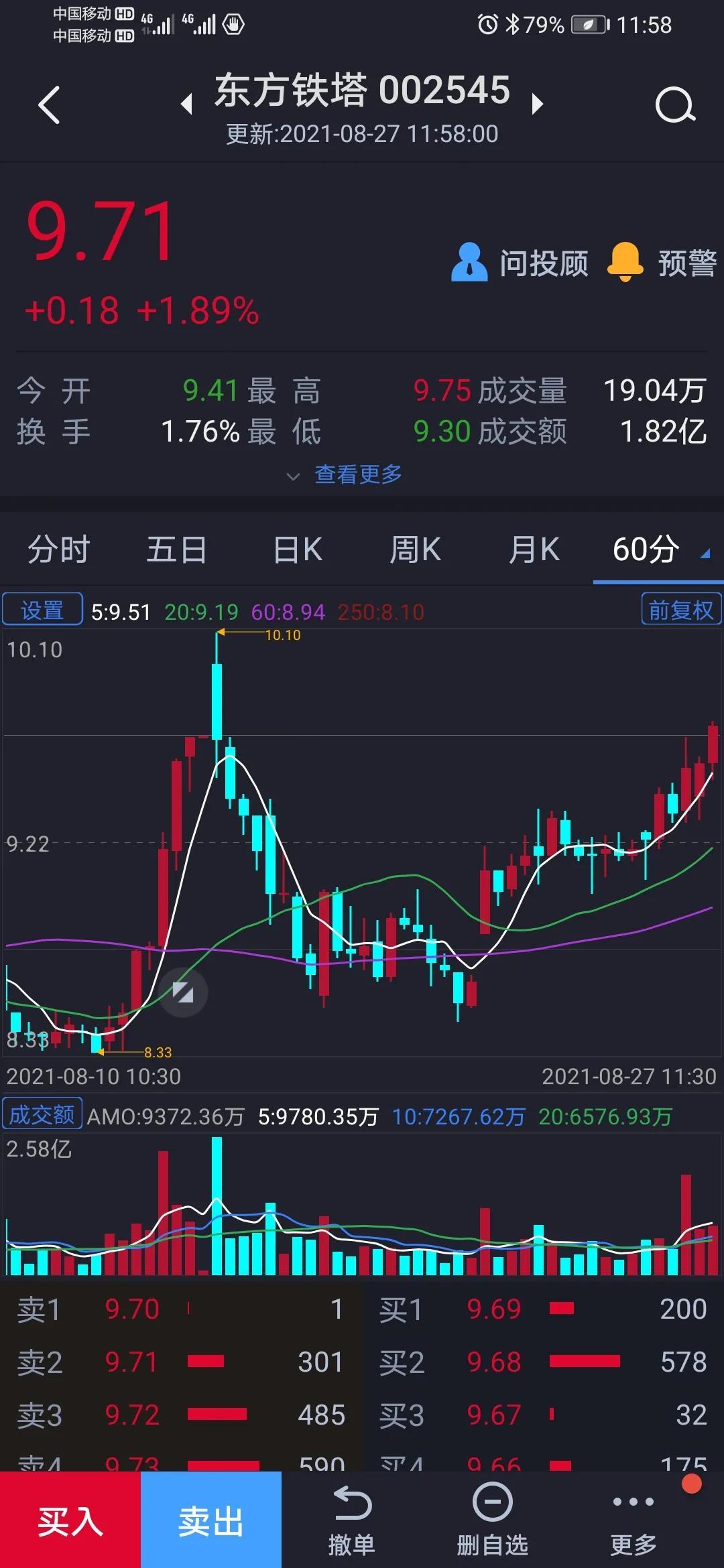Image resolution: width=724 pixels, height=1568 pixels.
Task: Set a price alert with 预警
Action: click(x=662, y=263)
